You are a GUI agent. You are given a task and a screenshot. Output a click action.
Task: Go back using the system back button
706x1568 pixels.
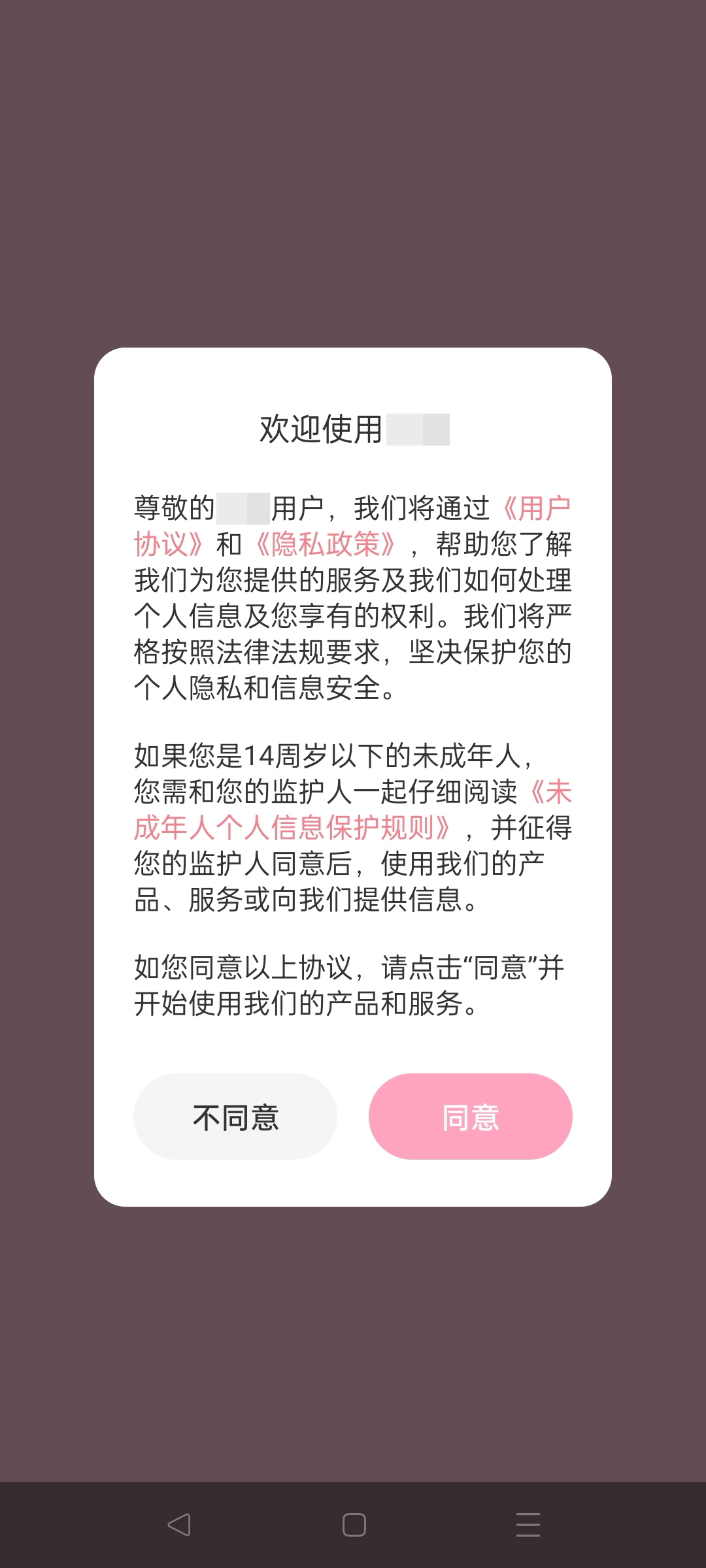[178, 1524]
